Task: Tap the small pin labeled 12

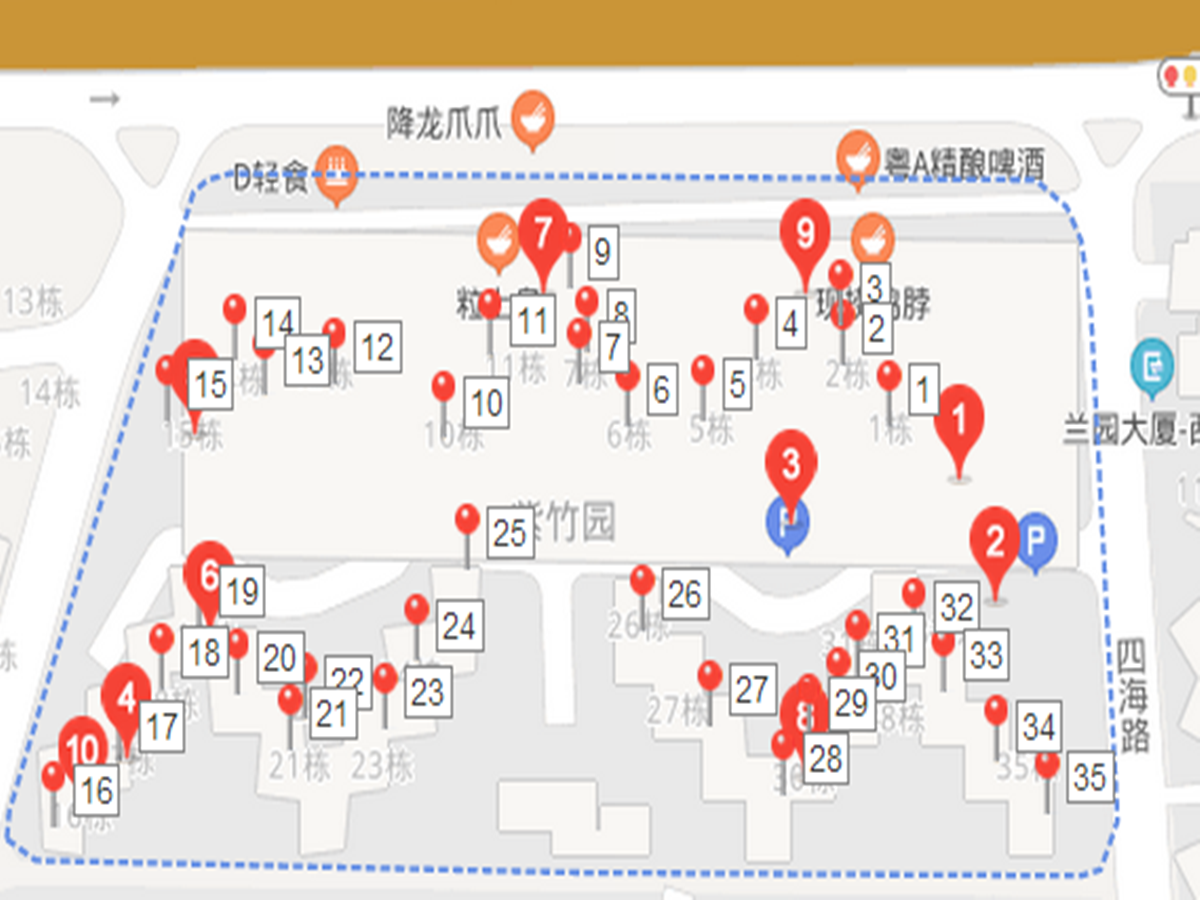Action: [334, 332]
